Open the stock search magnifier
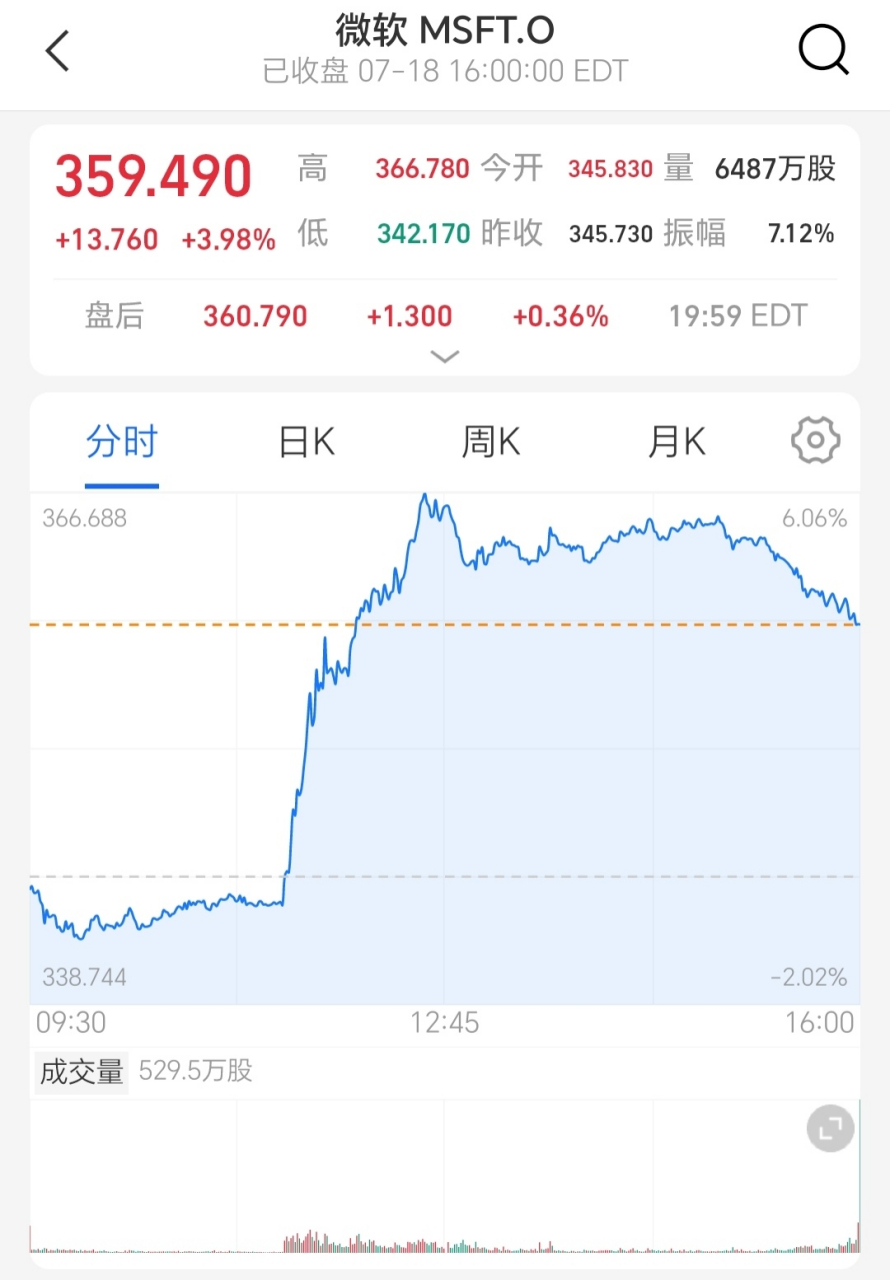890x1280 pixels. [823, 49]
